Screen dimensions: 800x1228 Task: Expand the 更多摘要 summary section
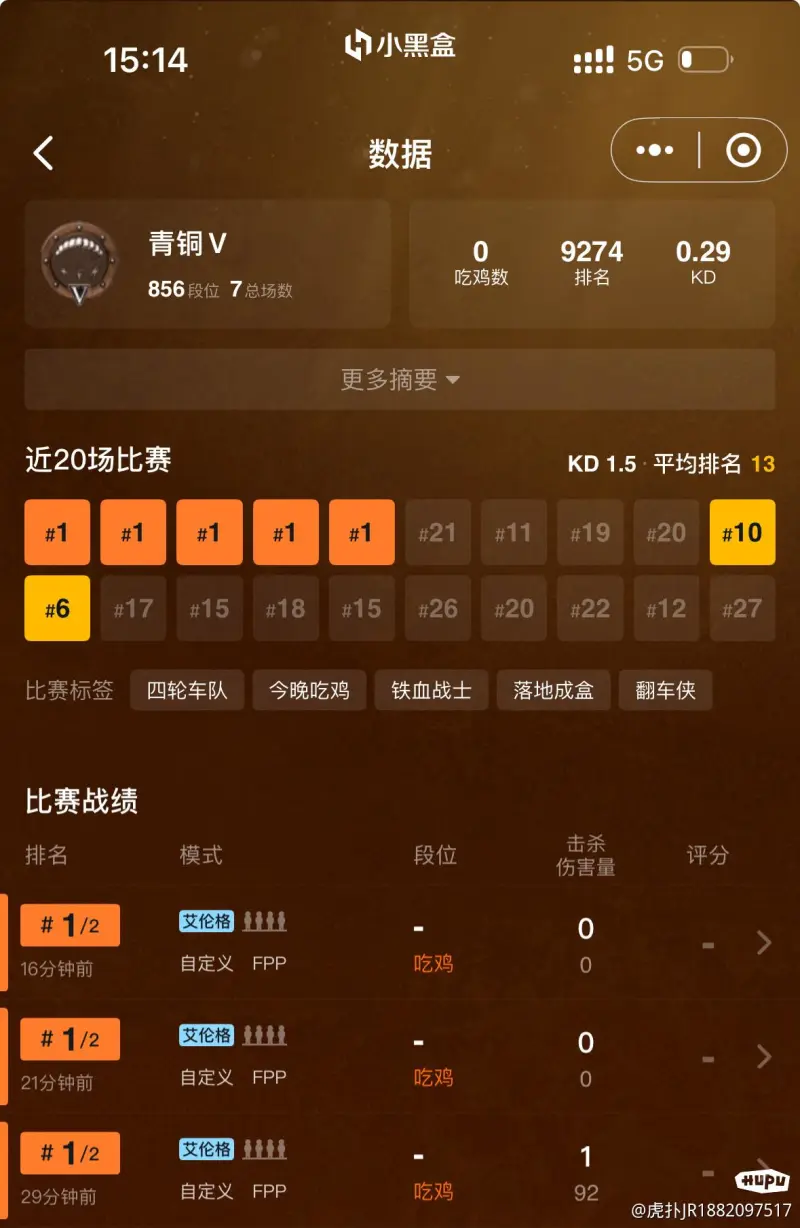click(x=400, y=379)
